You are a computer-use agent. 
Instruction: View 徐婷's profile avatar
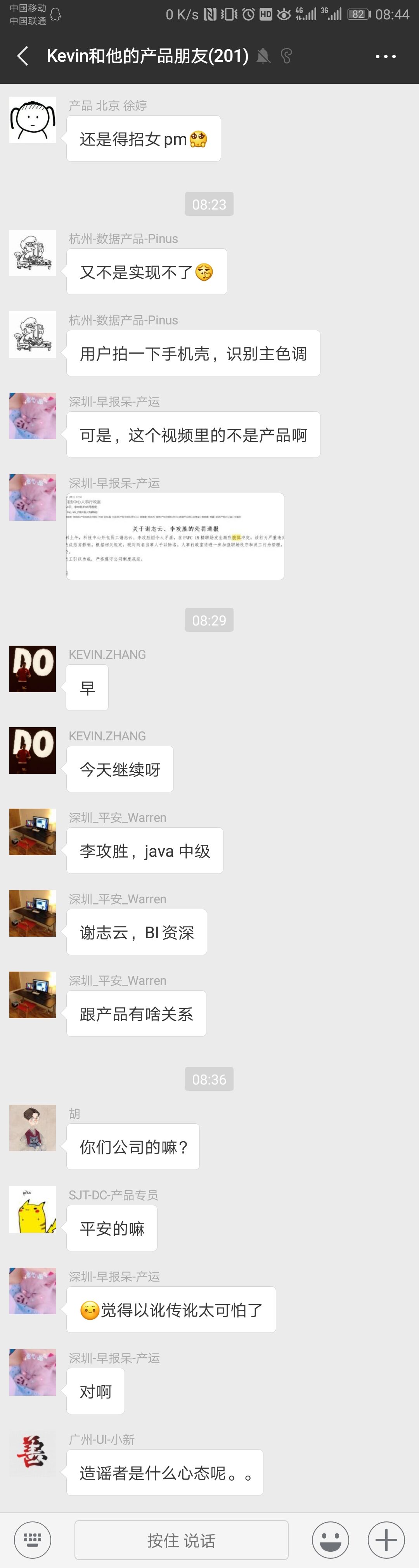(33, 120)
